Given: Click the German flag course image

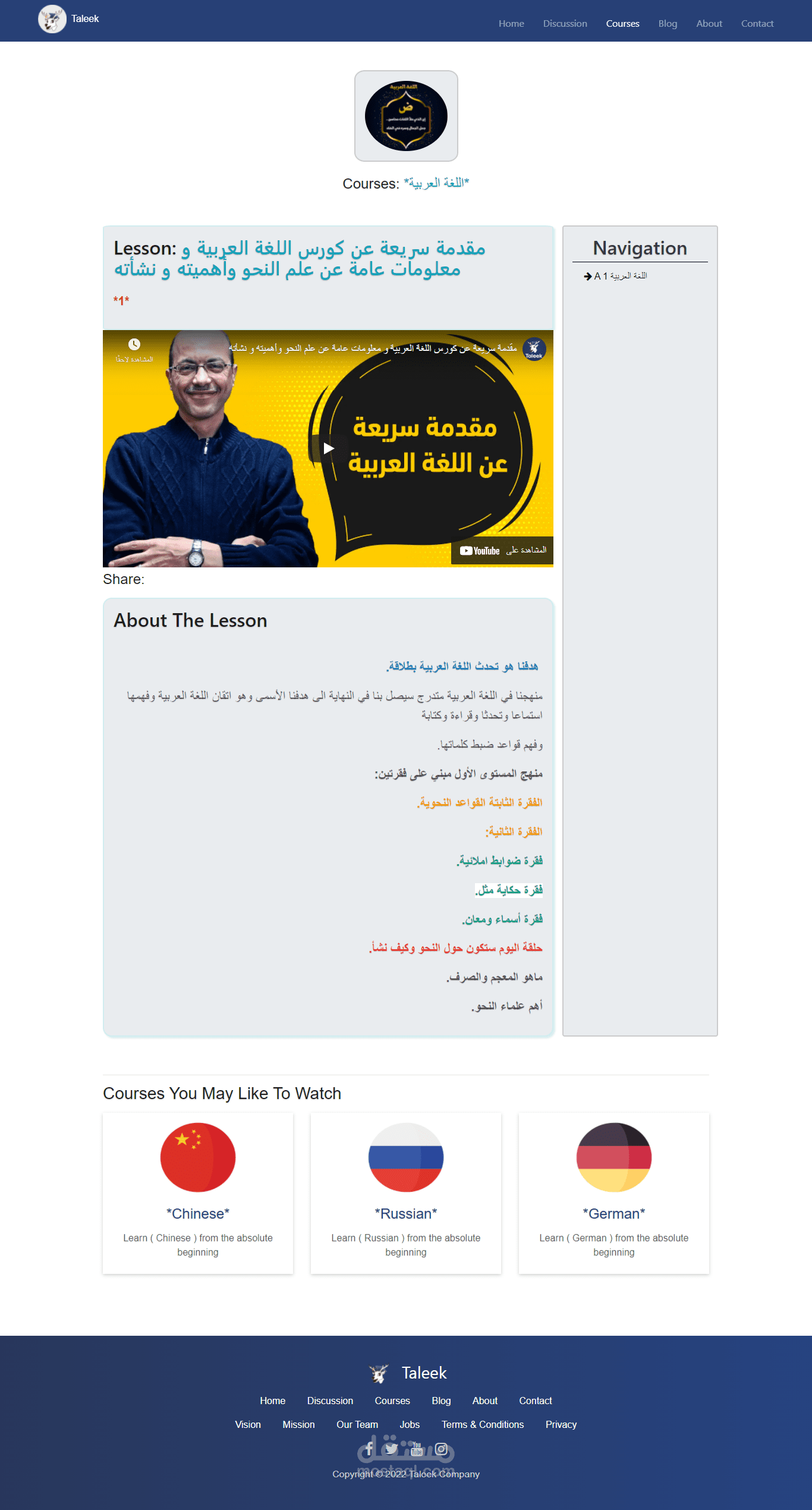Looking at the screenshot, I should pyautogui.click(x=613, y=1159).
